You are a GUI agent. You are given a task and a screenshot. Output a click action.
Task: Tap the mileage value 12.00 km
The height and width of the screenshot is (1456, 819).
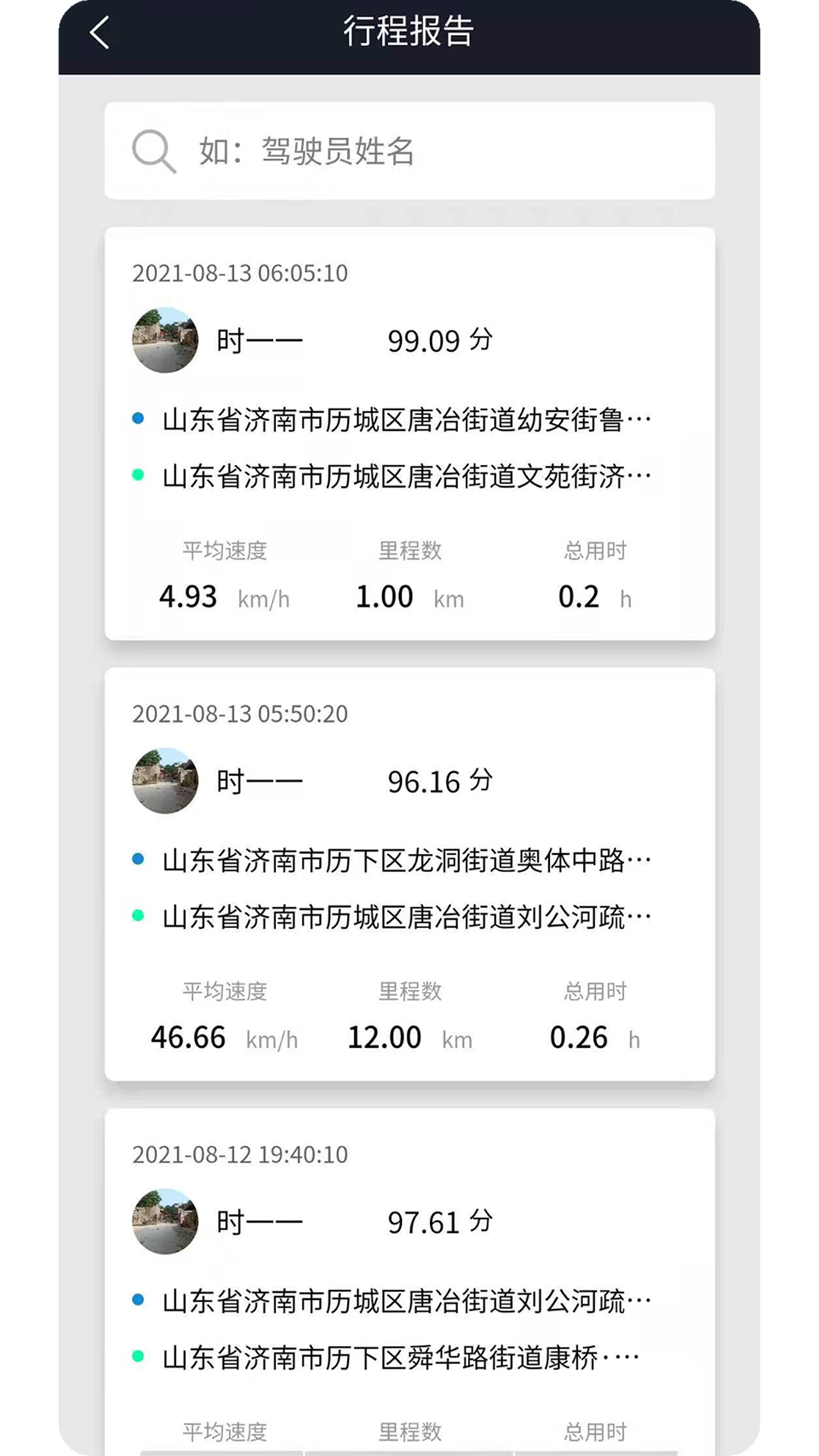pos(385,1037)
